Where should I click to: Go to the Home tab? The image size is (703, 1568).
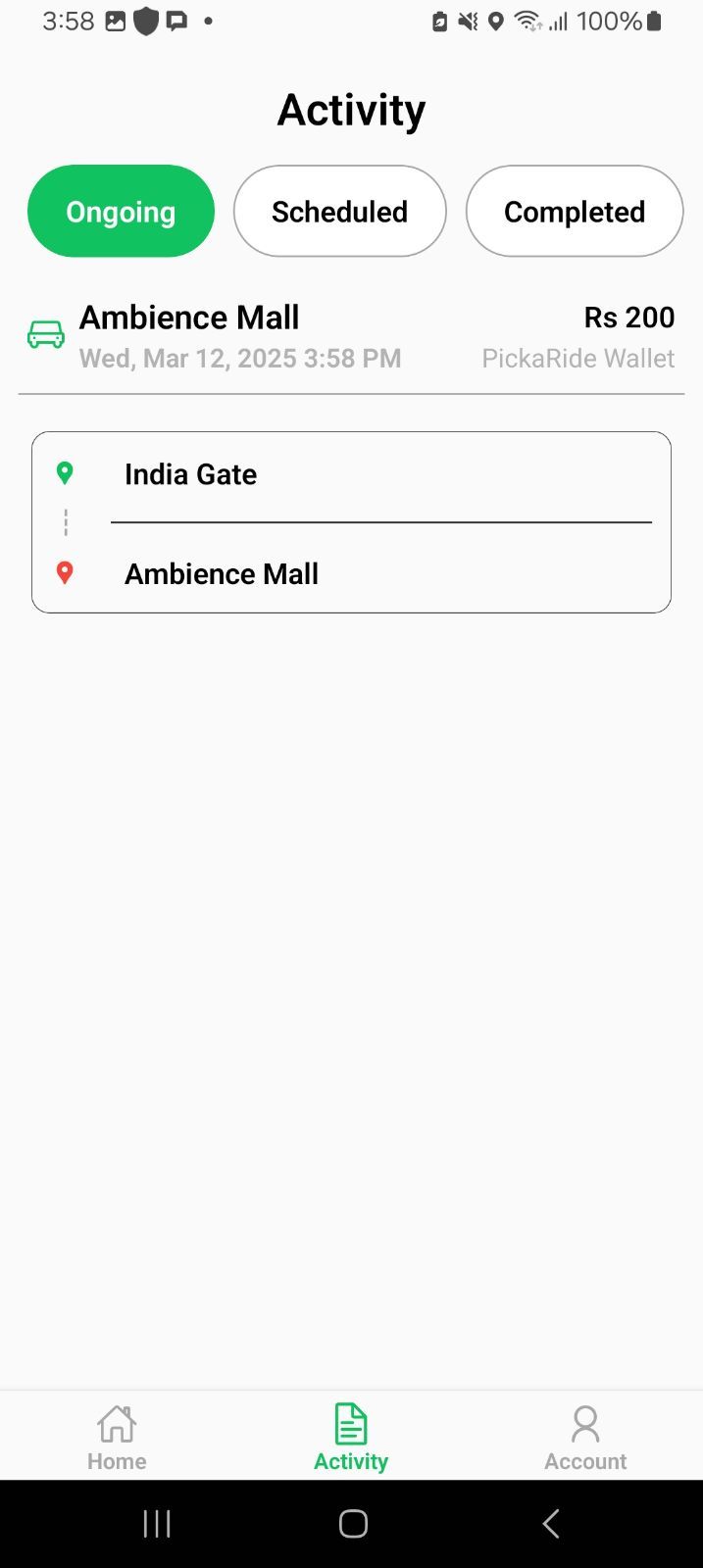coord(117,1438)
